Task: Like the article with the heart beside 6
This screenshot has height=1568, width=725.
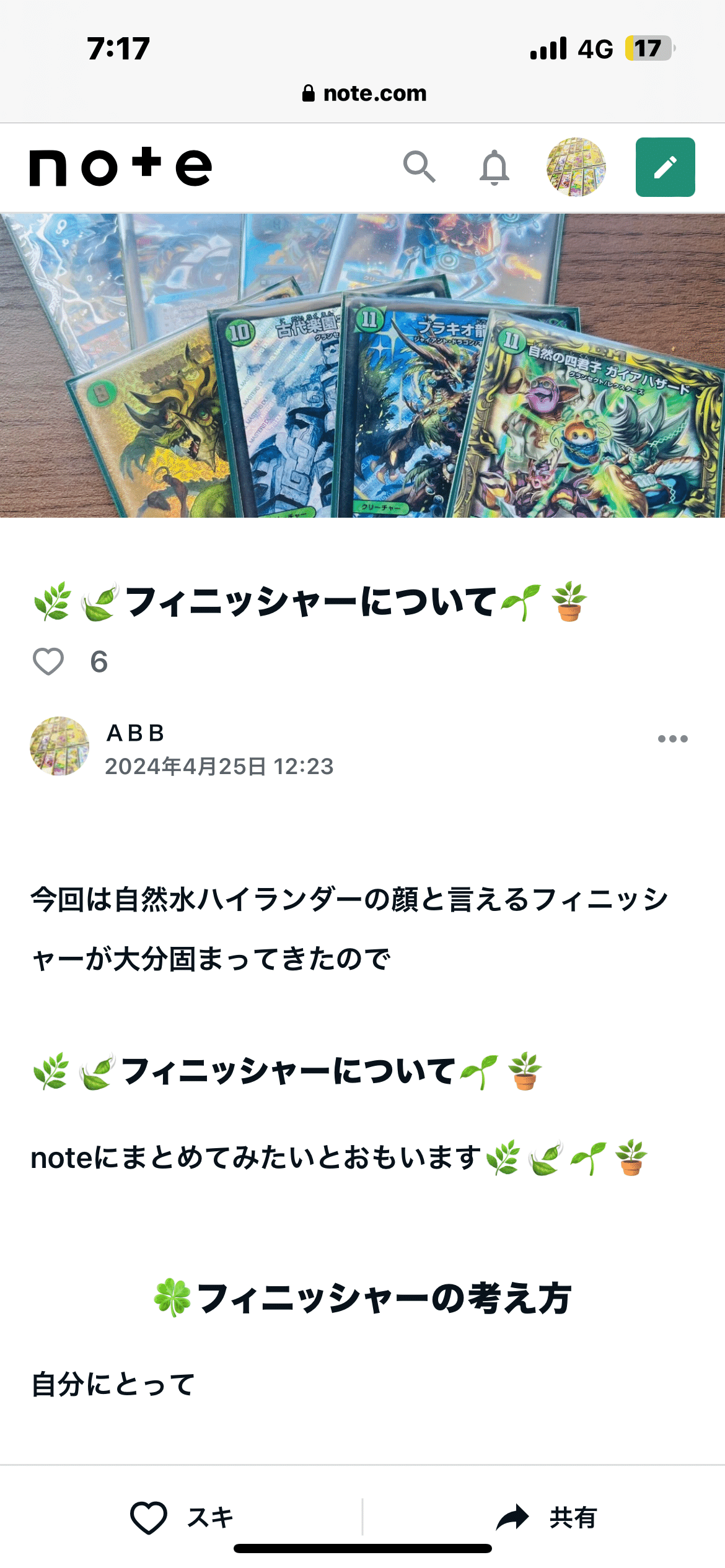Action: pos(48,661)
